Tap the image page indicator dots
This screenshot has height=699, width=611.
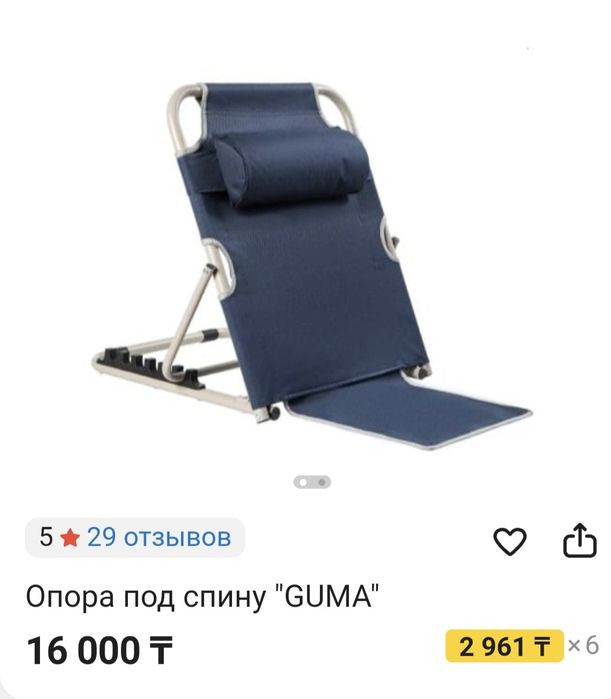click(x=311, y=482)
